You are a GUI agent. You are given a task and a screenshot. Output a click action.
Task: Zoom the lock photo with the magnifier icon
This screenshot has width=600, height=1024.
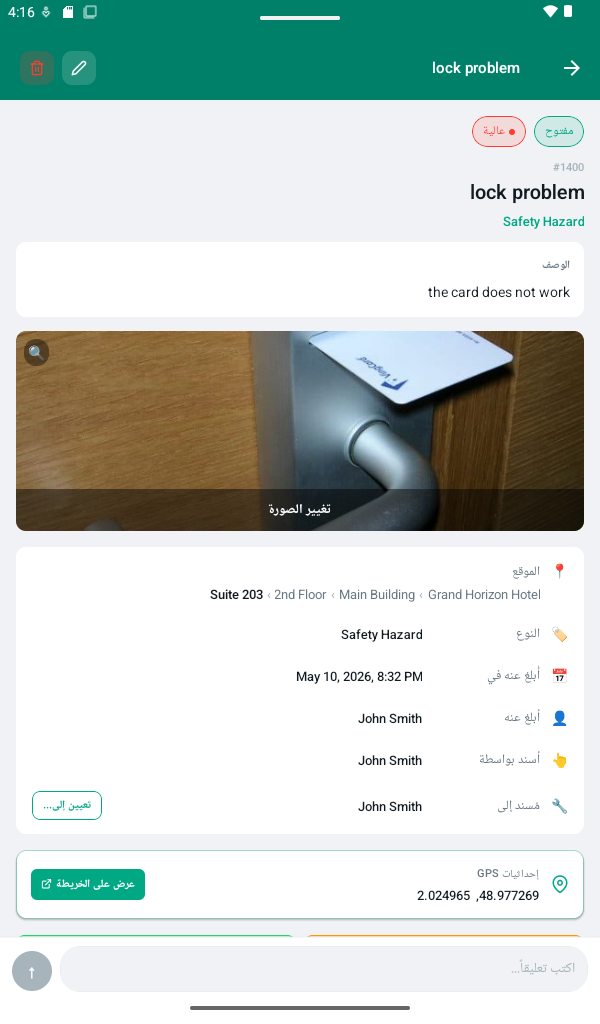click(37, 353)
